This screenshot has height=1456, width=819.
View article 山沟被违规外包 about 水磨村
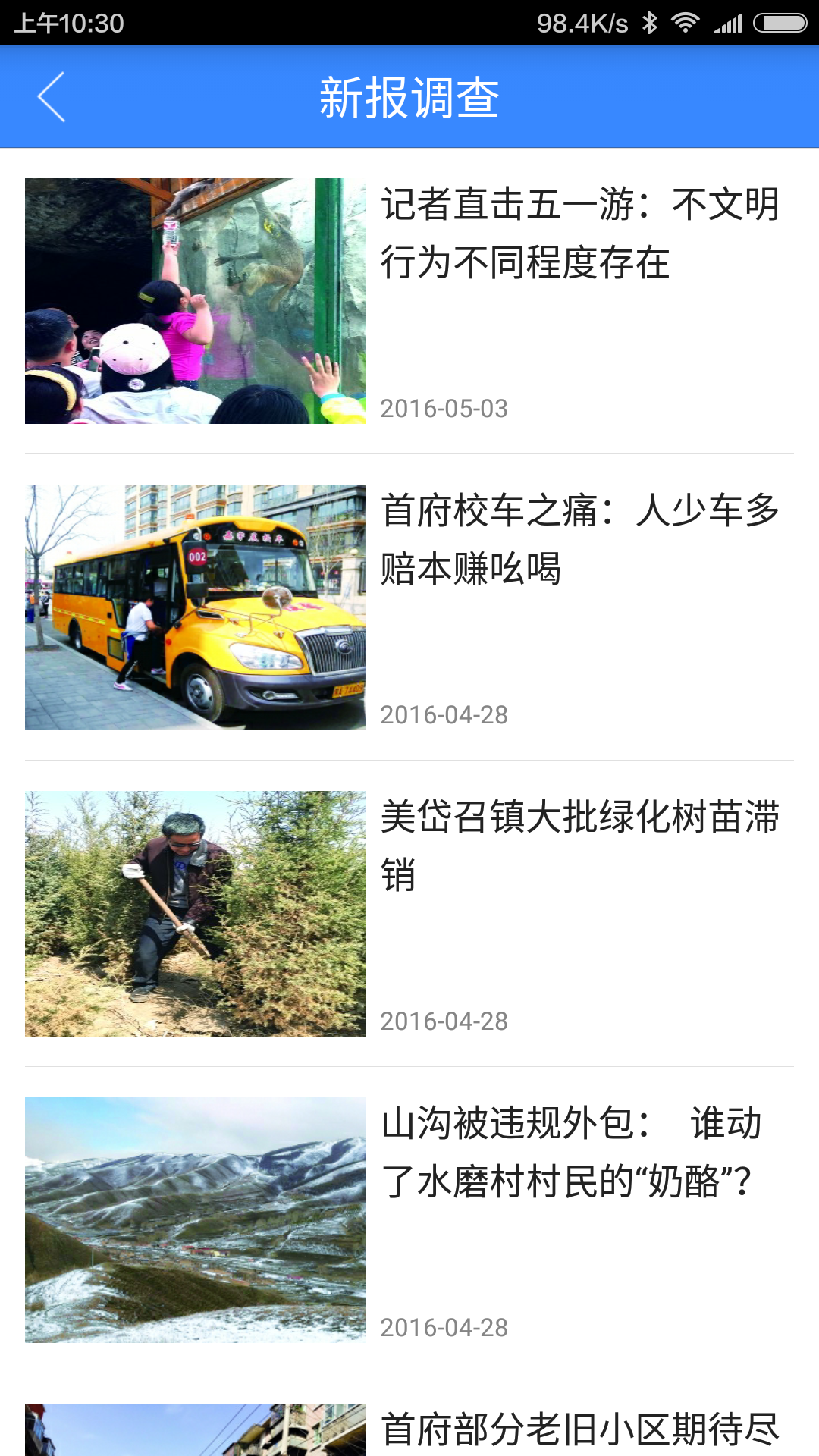tap(570, 1153)
